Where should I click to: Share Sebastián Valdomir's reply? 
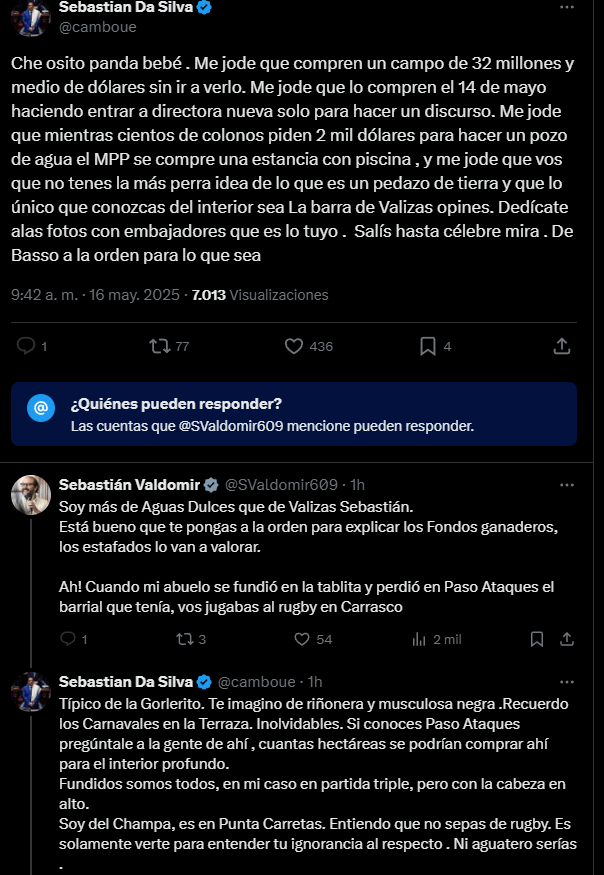click(x=568, y=639)
